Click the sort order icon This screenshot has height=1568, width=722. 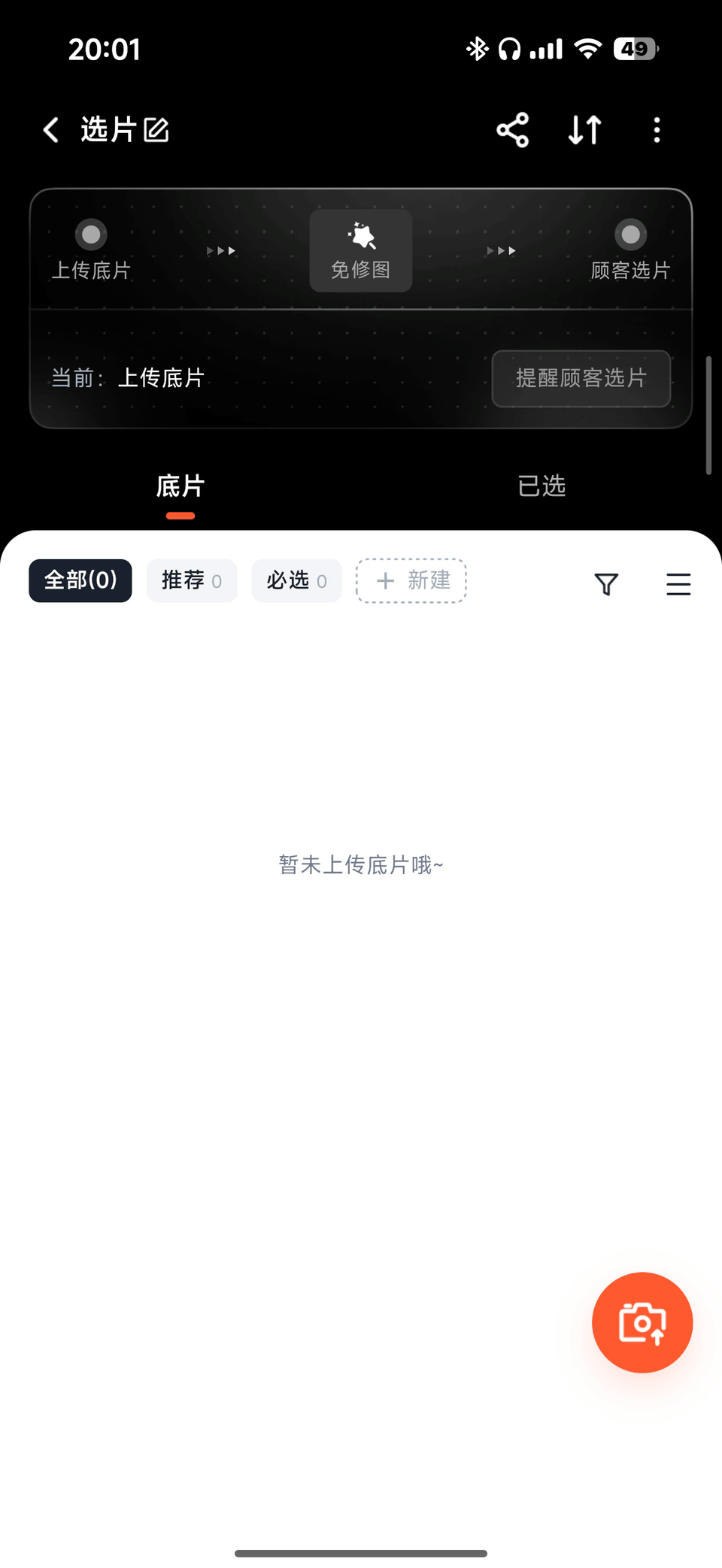point(584,129)
